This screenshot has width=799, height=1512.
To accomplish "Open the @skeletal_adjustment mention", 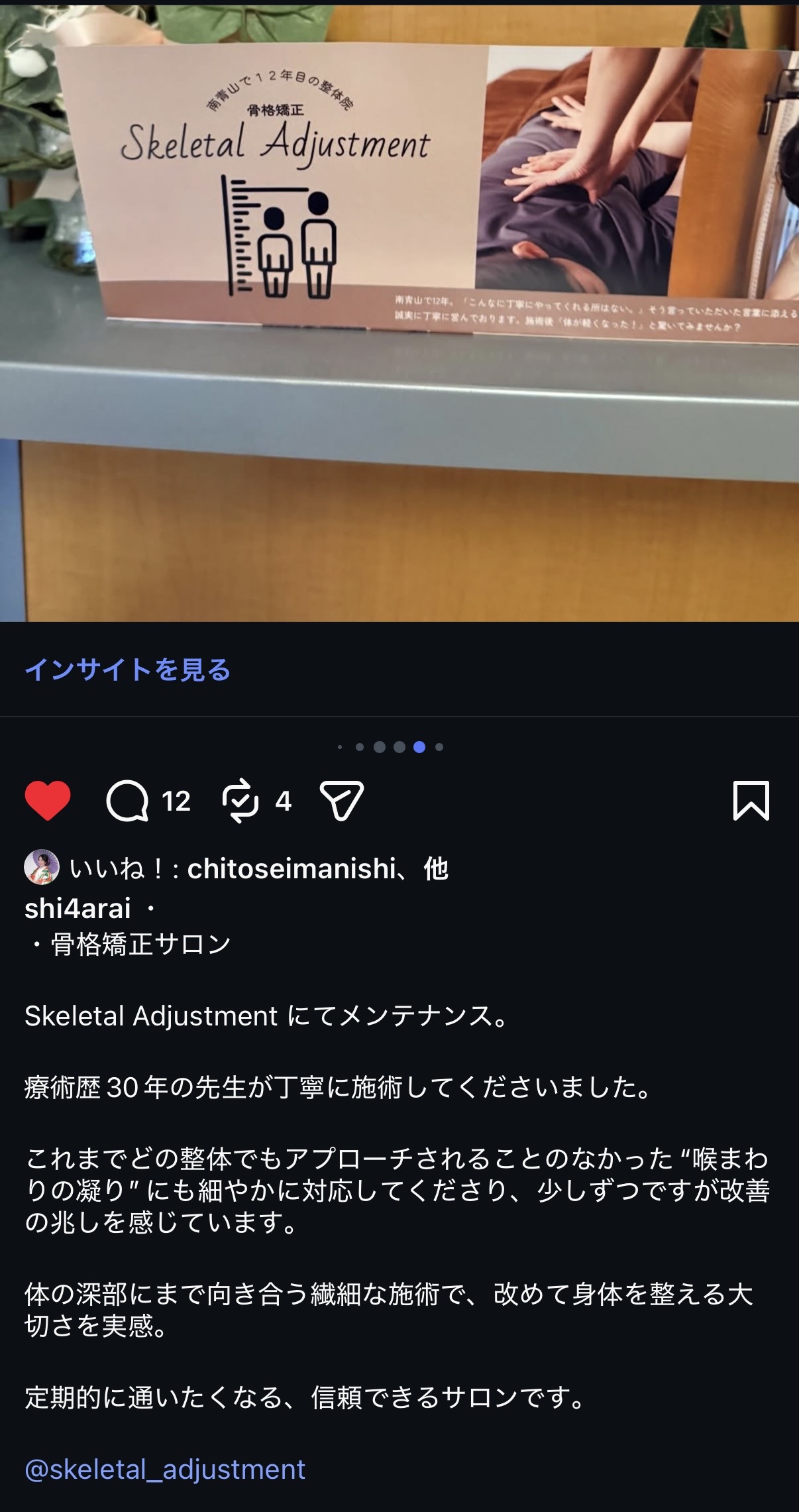I will click(x=165, y=1470).
